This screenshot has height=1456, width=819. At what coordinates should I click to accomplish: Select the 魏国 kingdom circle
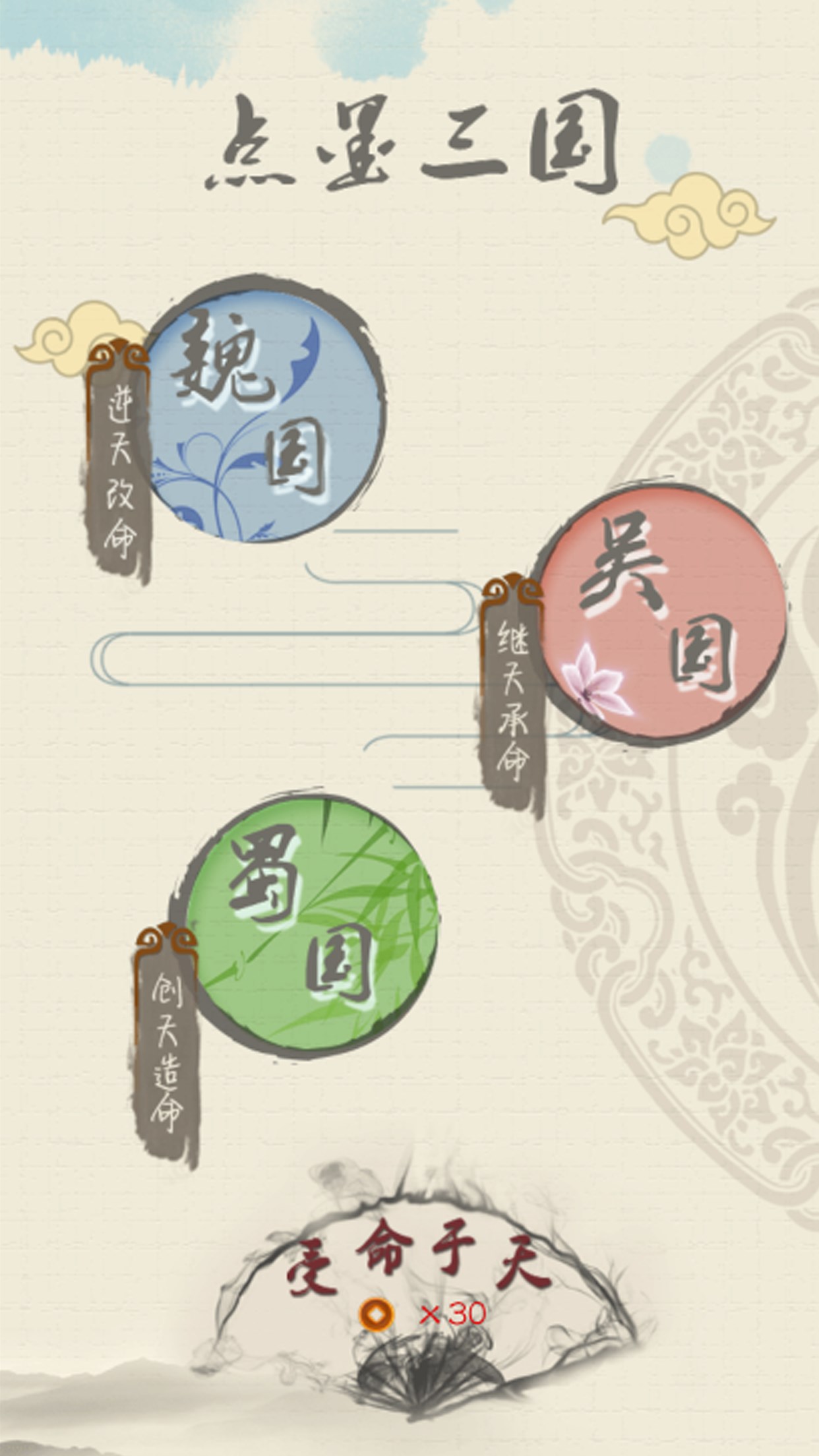(x=264, y=412)
